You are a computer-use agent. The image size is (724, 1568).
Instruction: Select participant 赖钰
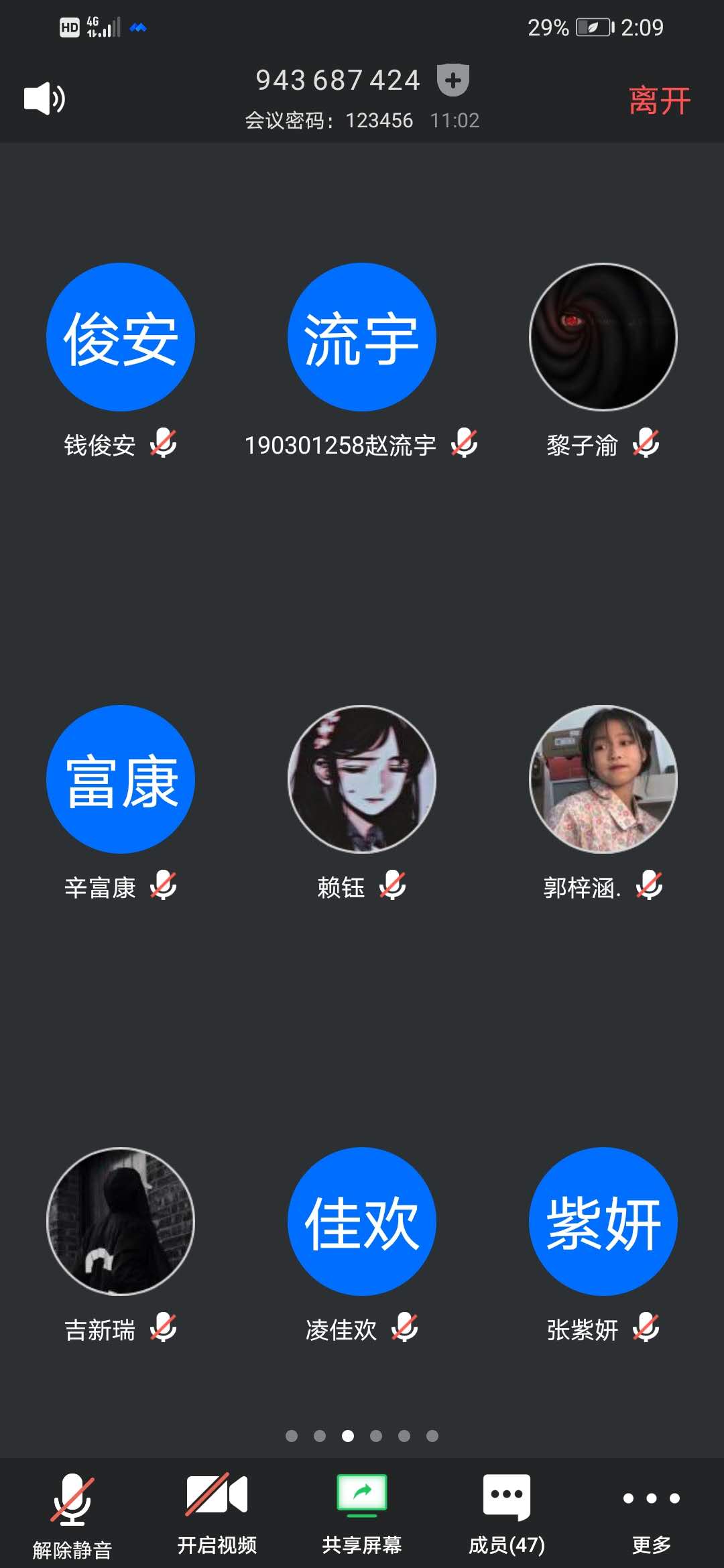[362, 779]
